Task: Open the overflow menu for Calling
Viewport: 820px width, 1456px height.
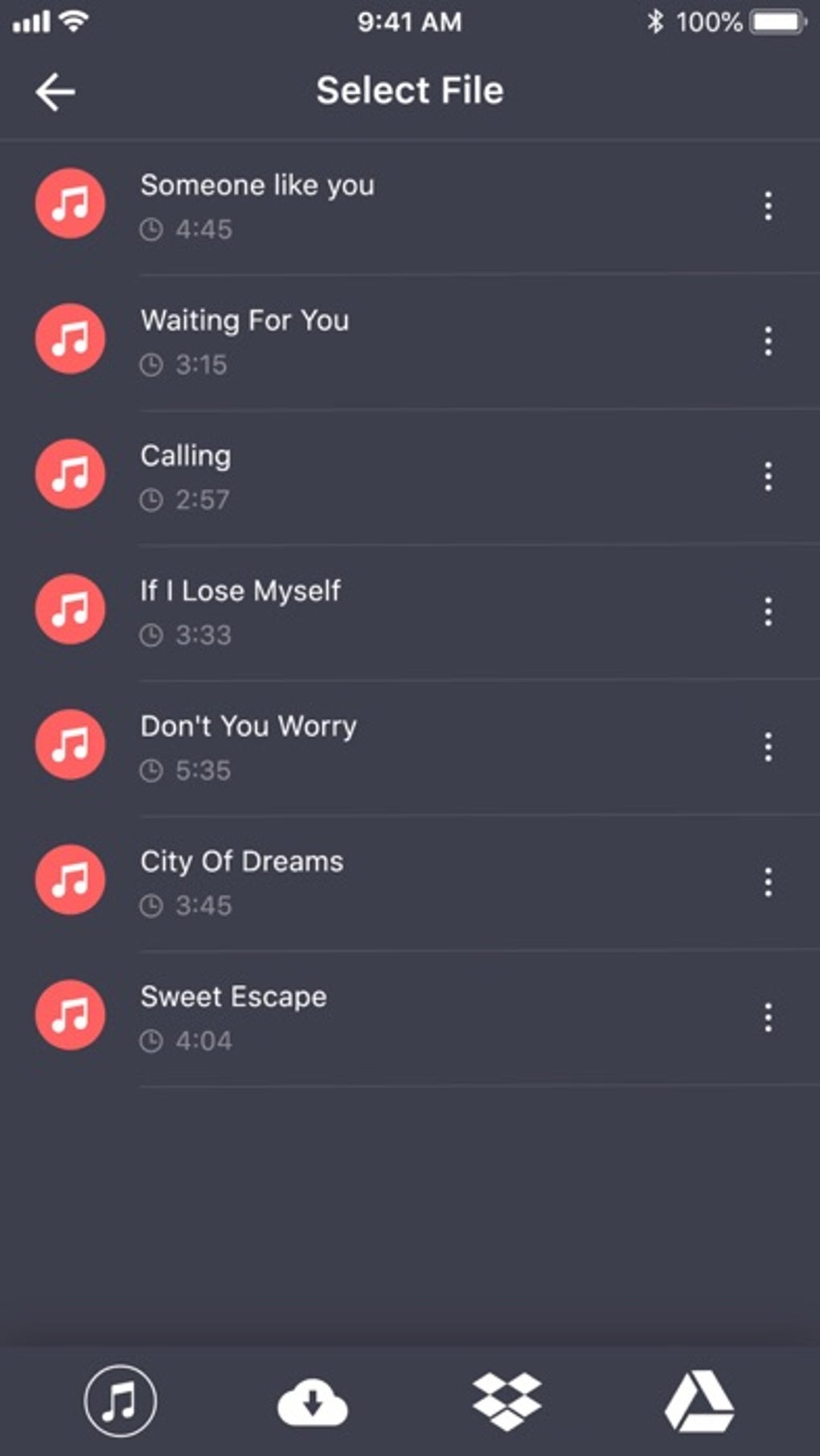Action: (x=768, y=477)
